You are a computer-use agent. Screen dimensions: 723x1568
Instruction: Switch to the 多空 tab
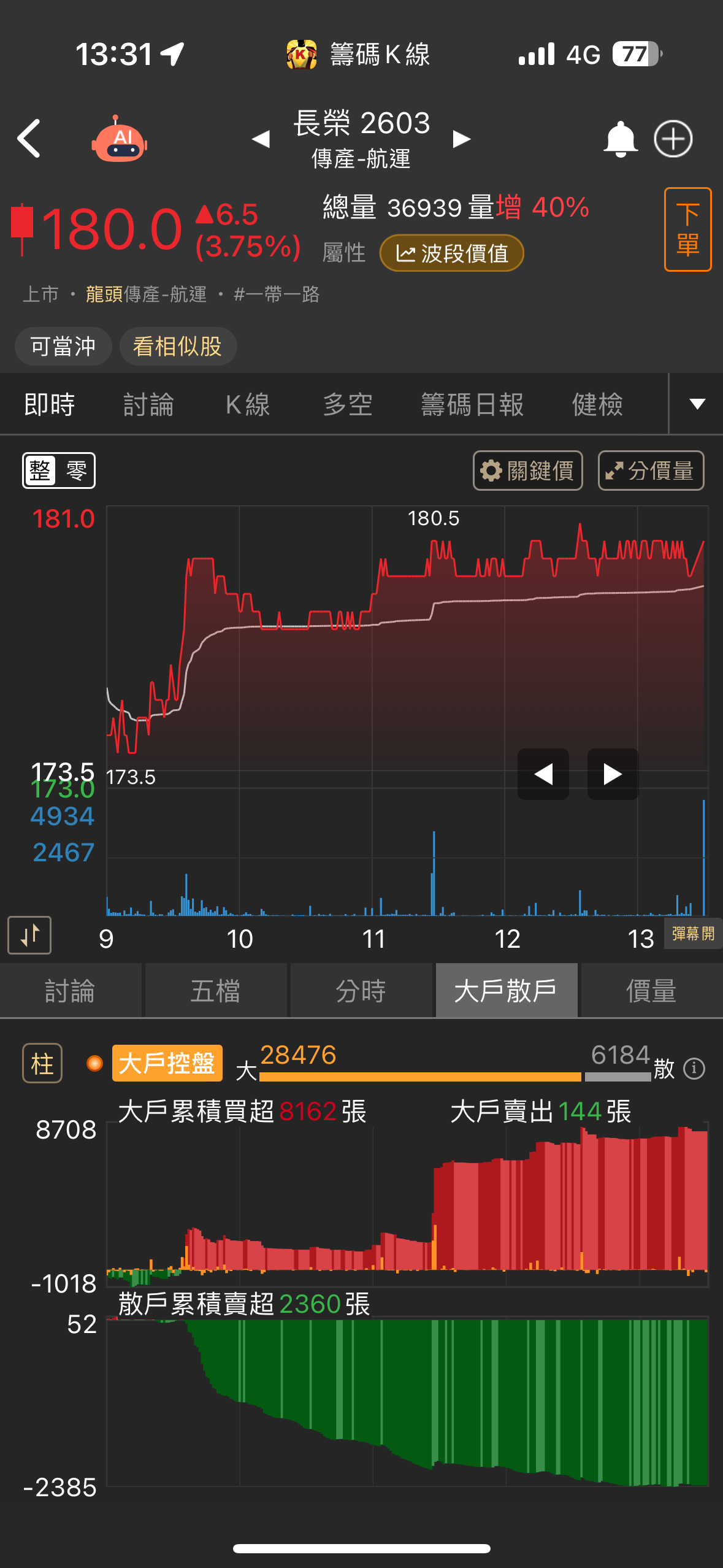(x=348, y=405)
